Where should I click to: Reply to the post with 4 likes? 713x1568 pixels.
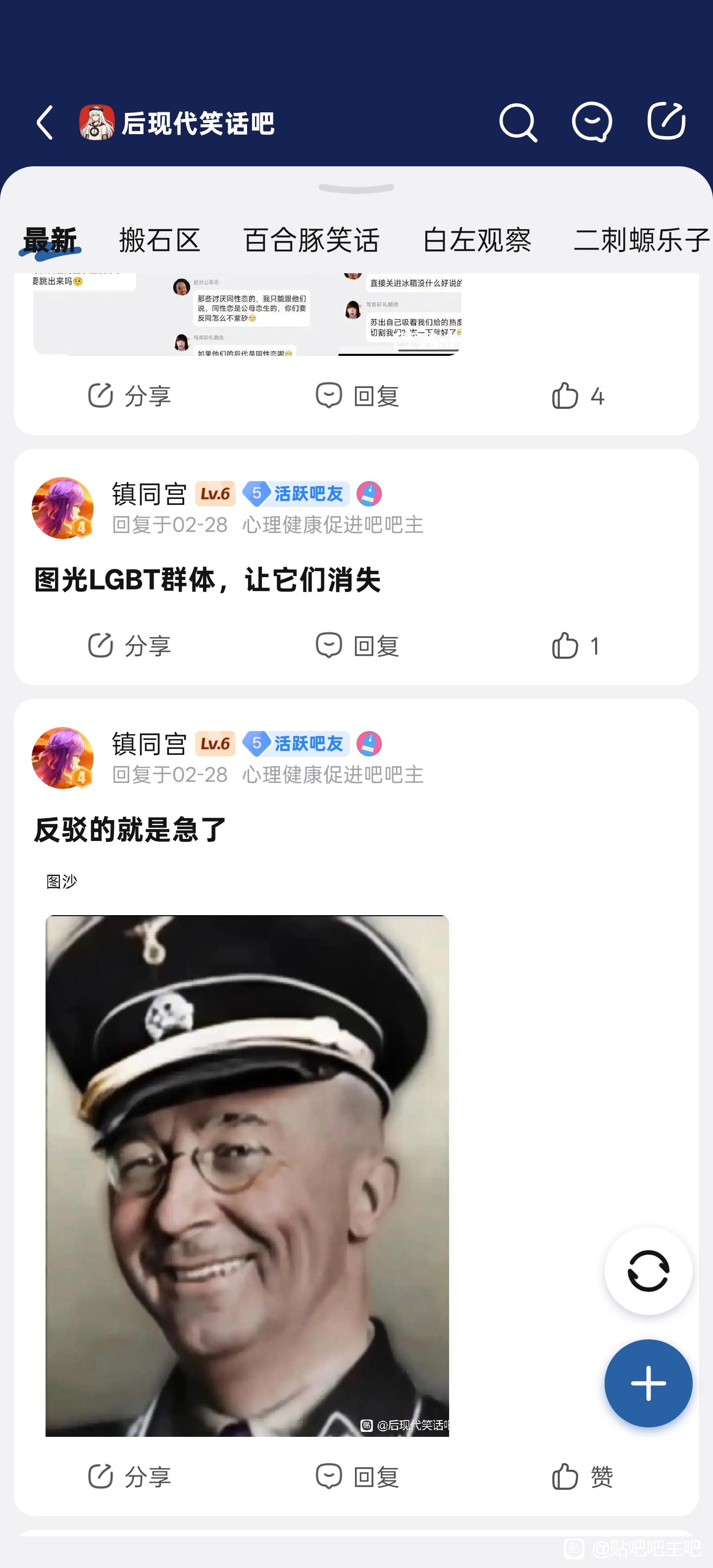point(357,396)
